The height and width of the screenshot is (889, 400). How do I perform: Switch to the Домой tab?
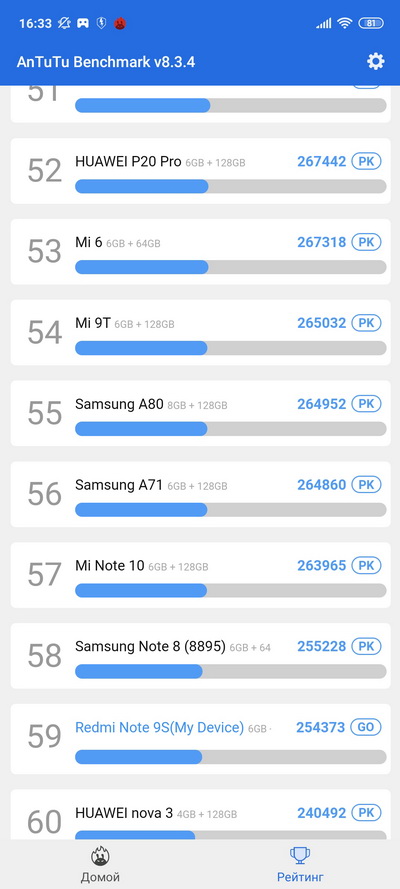coord(100,865)
